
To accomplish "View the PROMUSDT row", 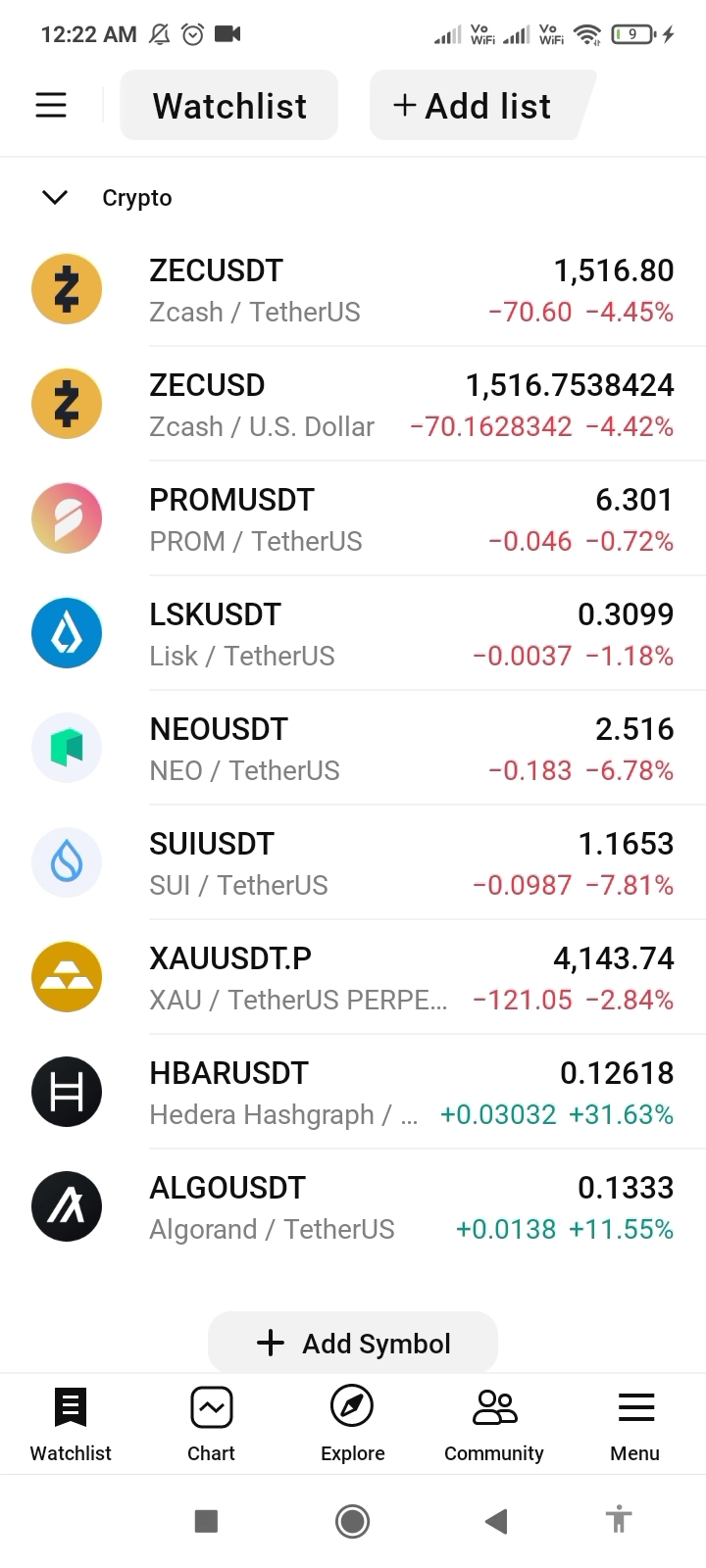I will pos(353,519).
